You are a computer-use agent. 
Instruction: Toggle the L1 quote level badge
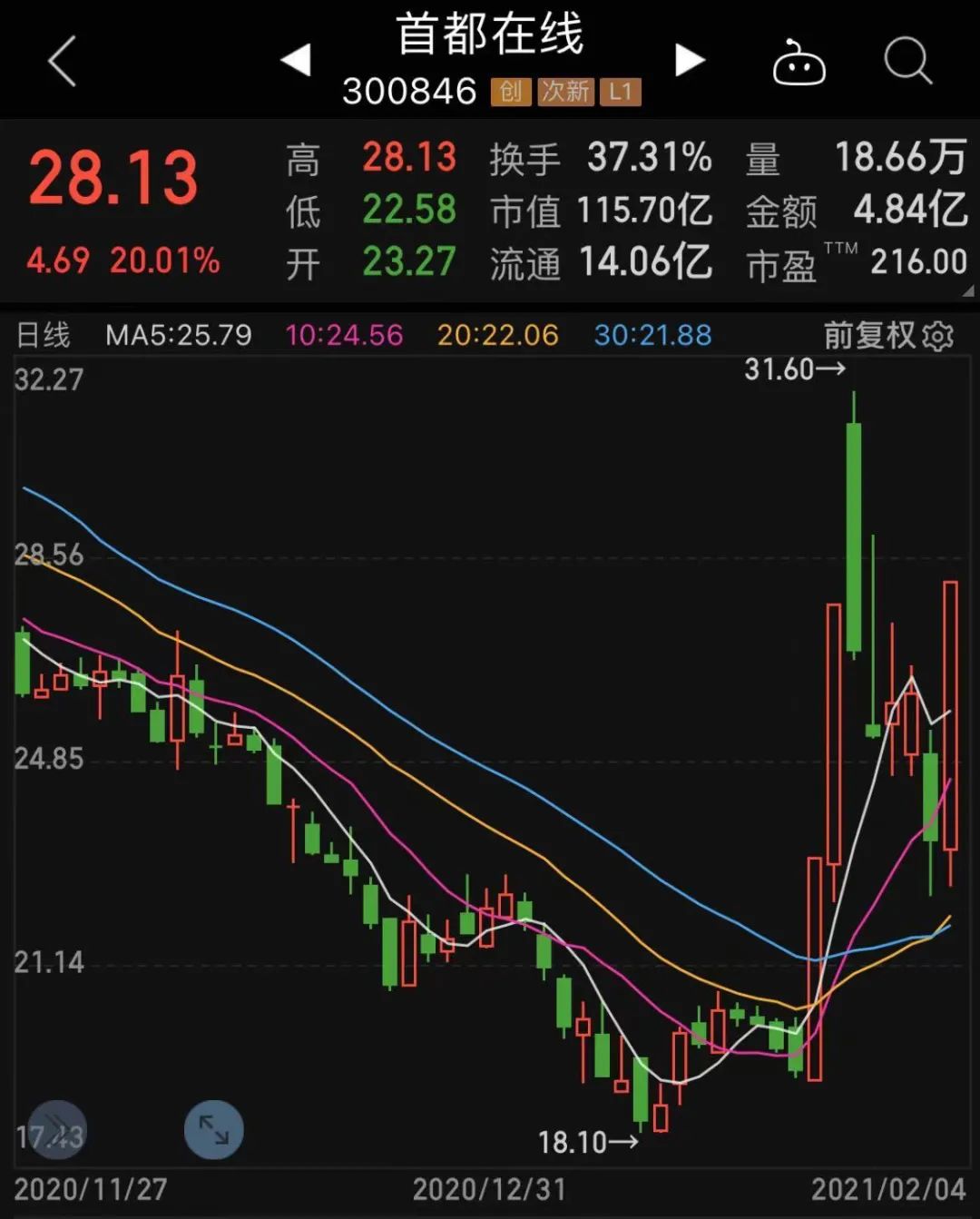(622, 92)
